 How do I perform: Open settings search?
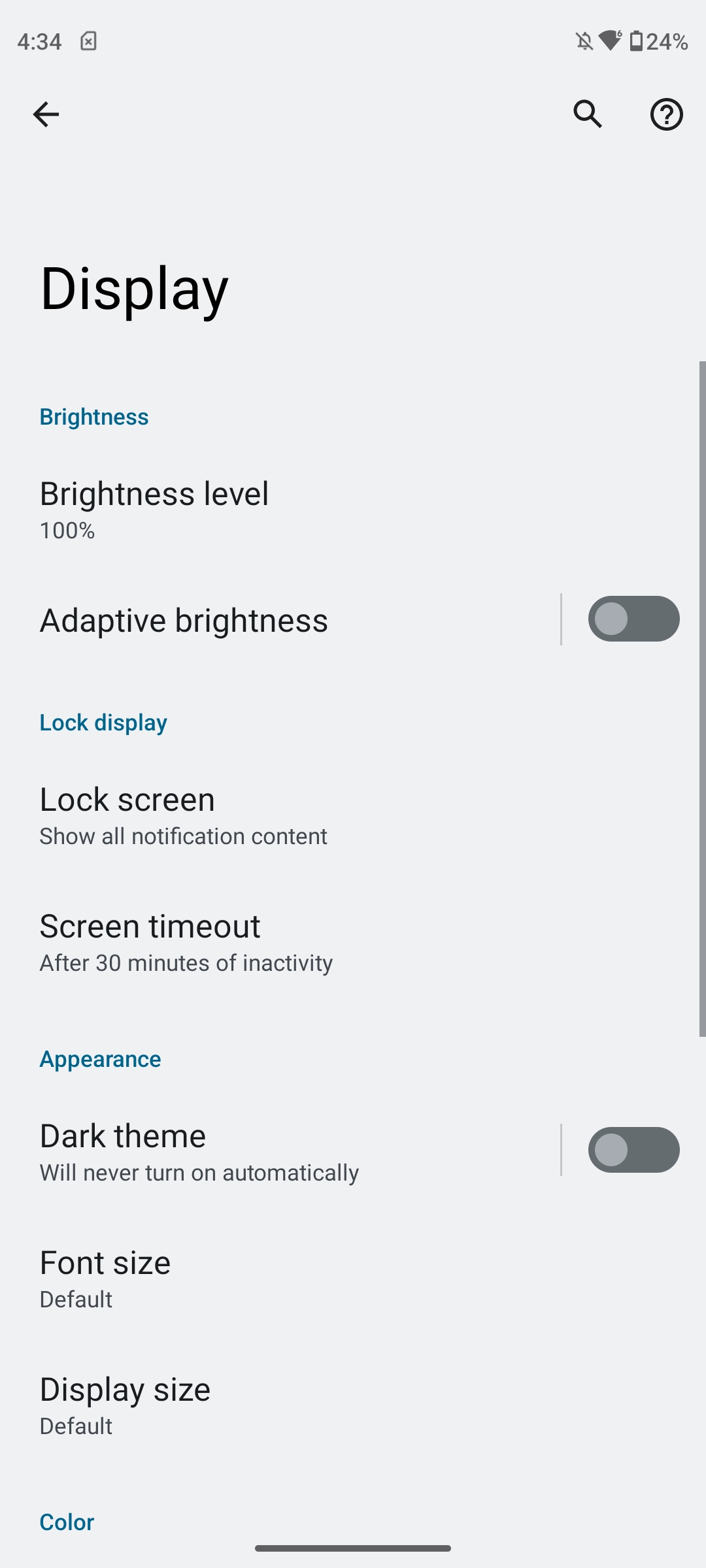click(x=588, y=114)
